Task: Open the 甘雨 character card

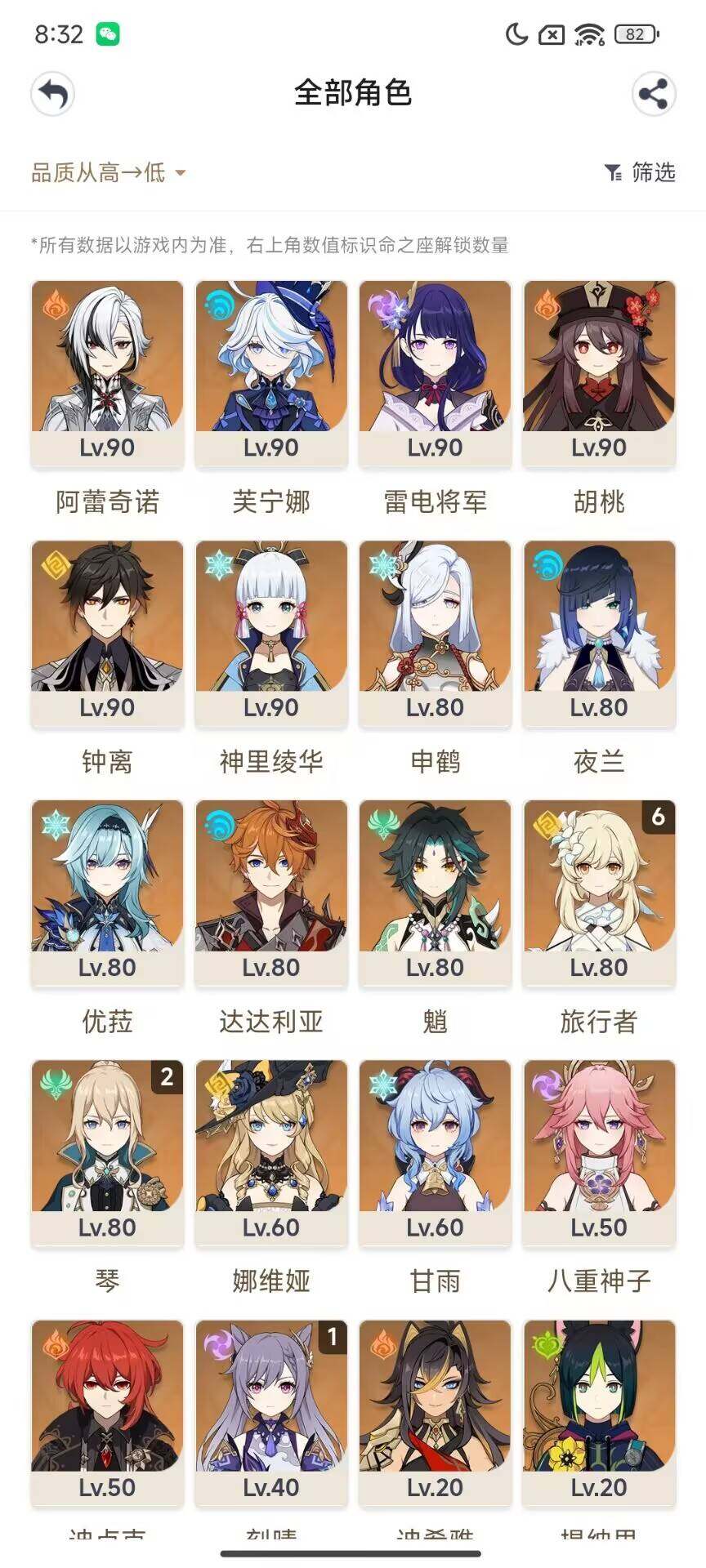Action: click(435, 1152)
